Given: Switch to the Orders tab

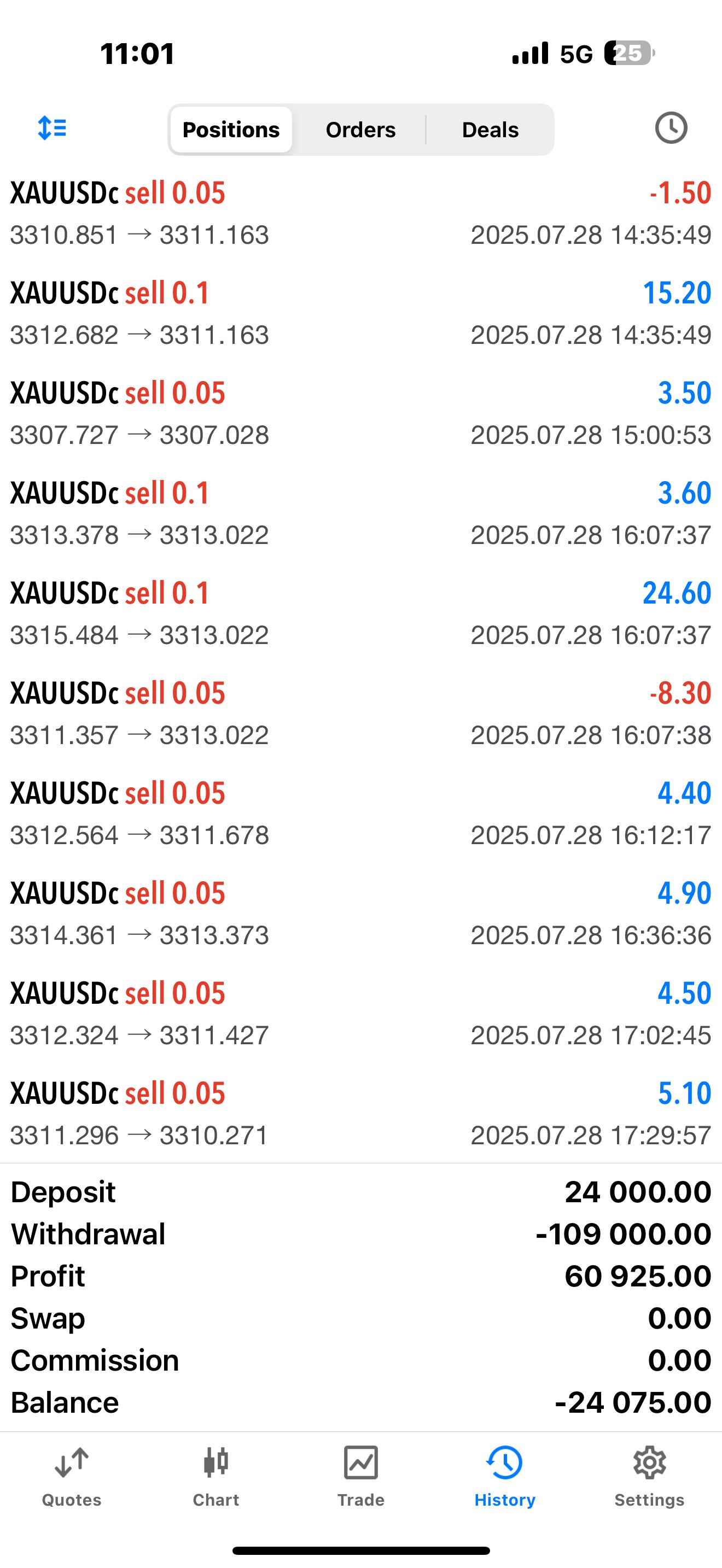Looking at the screenshot, I should click(360, 129).
